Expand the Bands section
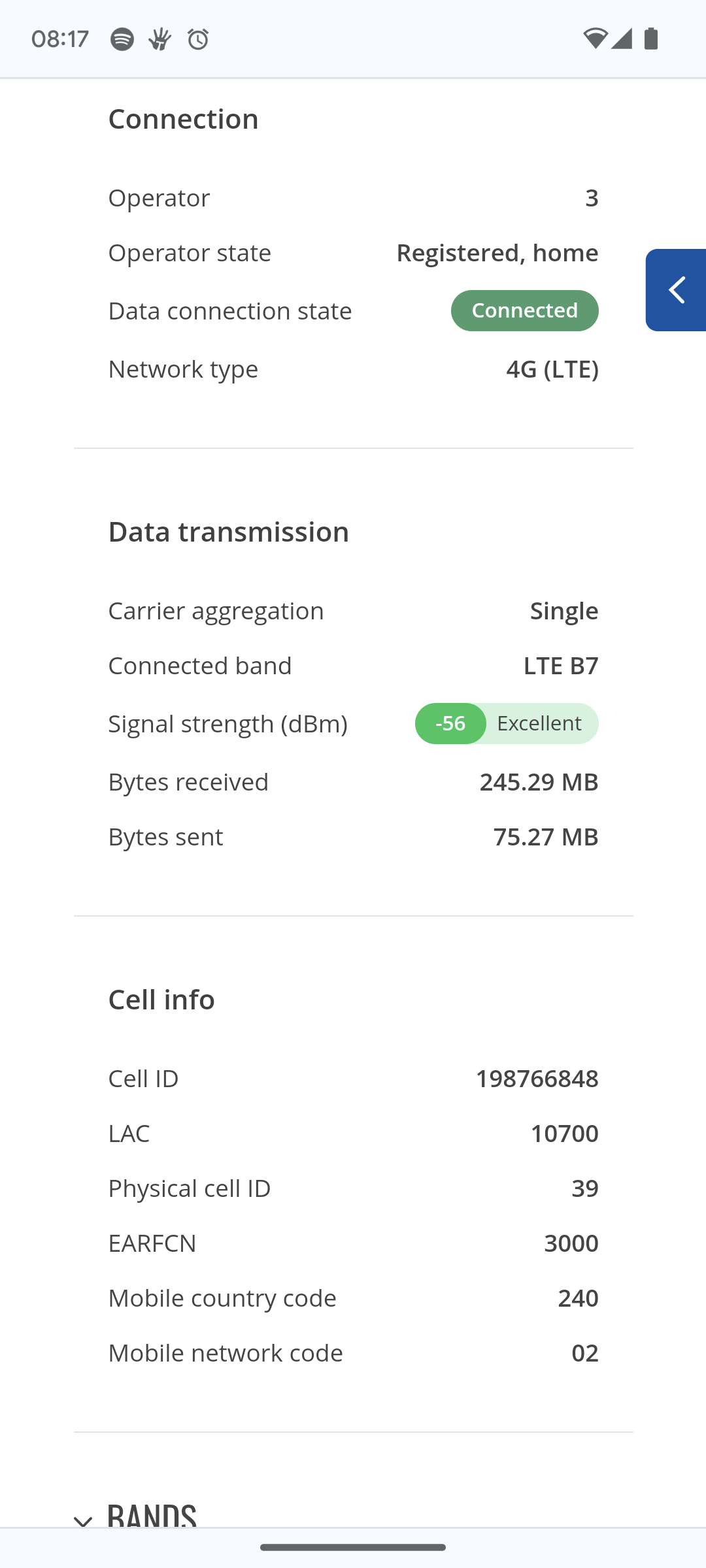The height and width of the screenshot is (1568, 706). pos(135,1516)
